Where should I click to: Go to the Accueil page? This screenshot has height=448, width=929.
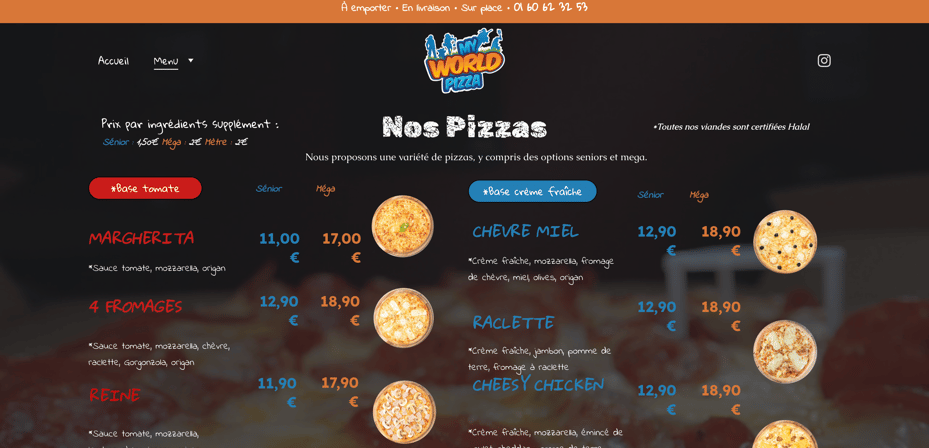113,61
